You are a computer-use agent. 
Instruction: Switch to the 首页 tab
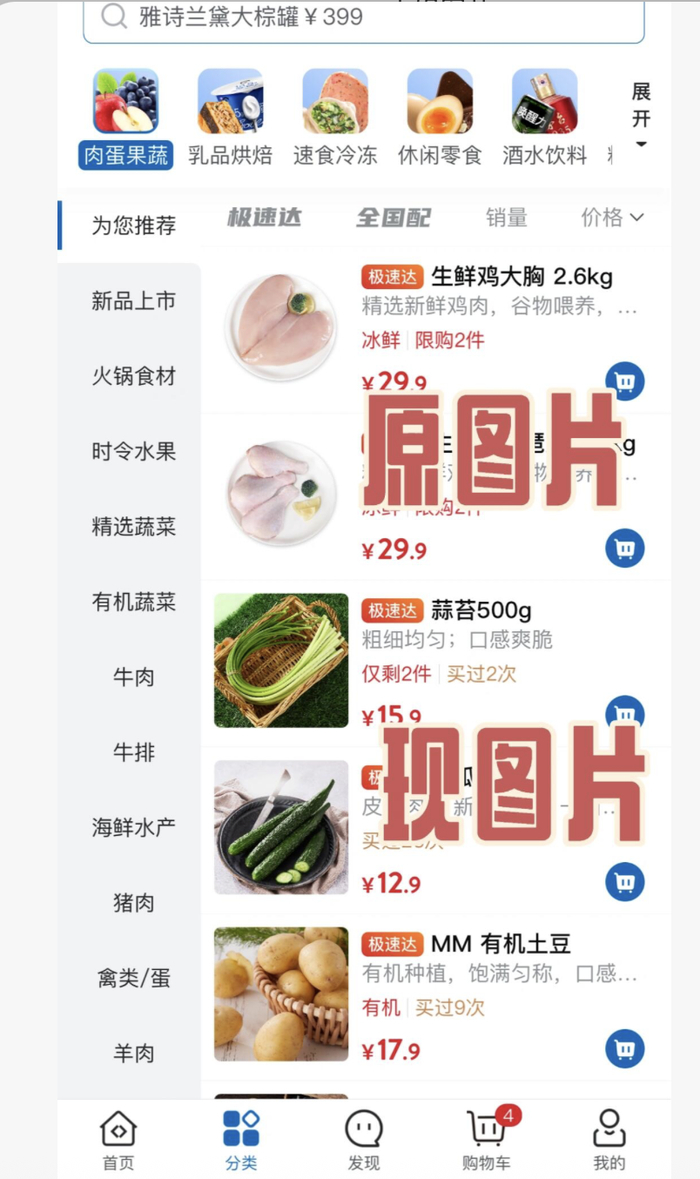118,1140
